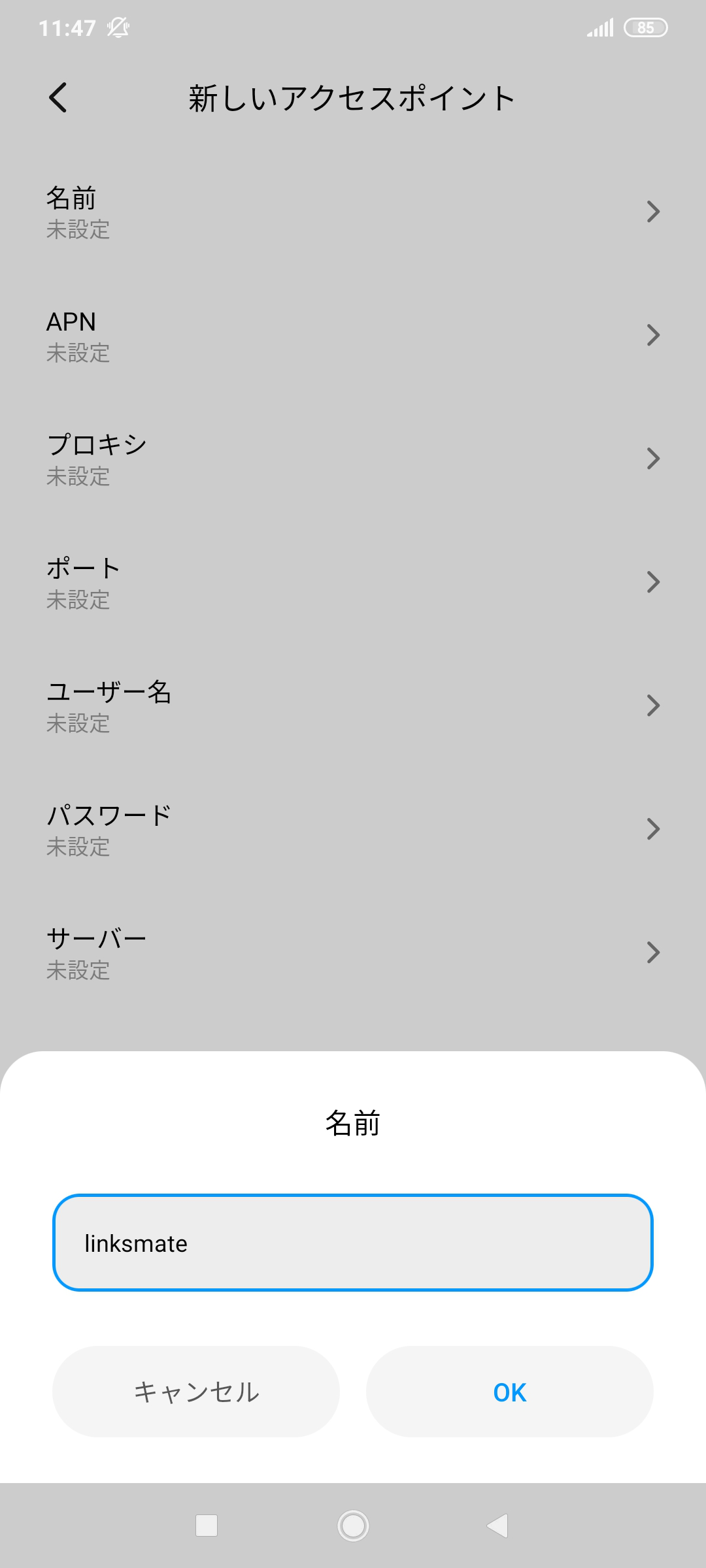The height and width of the screenshot is (1568, 706).
Task: Open the APN setting row
Action: coord(353,335)
